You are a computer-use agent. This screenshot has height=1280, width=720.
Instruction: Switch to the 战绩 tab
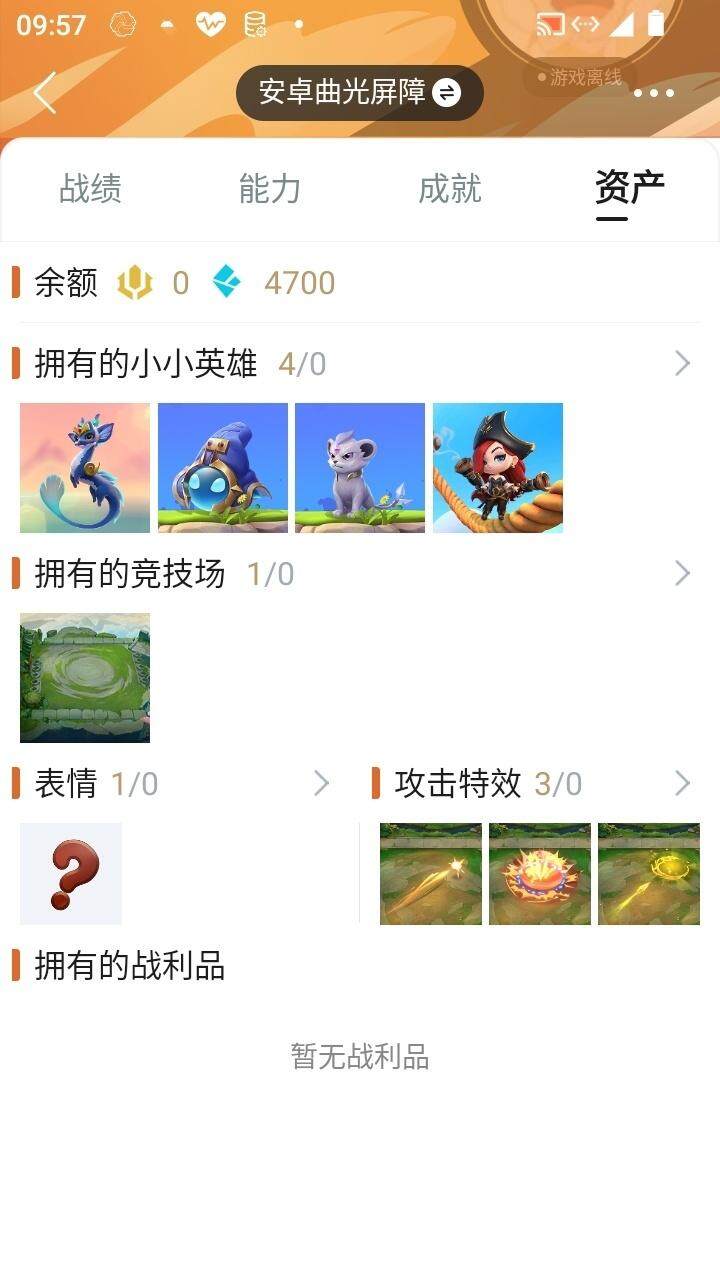pyautogui.click(x=88, y=188)
